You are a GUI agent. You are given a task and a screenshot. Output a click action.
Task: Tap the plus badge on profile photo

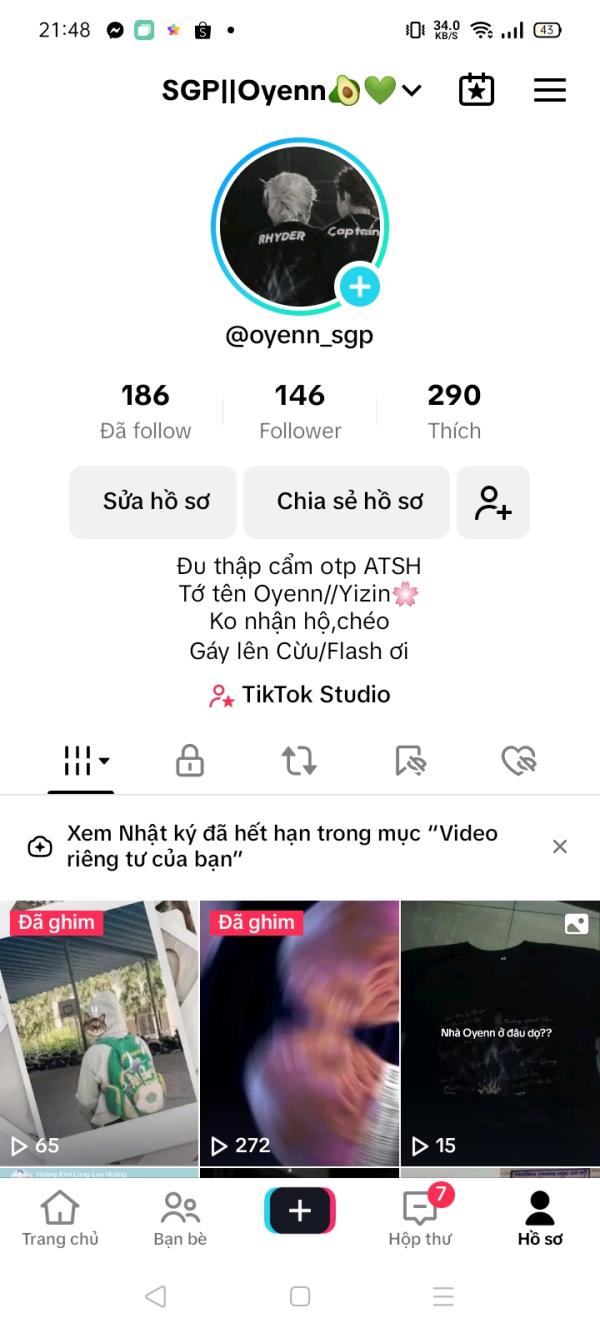click(359, 287)
